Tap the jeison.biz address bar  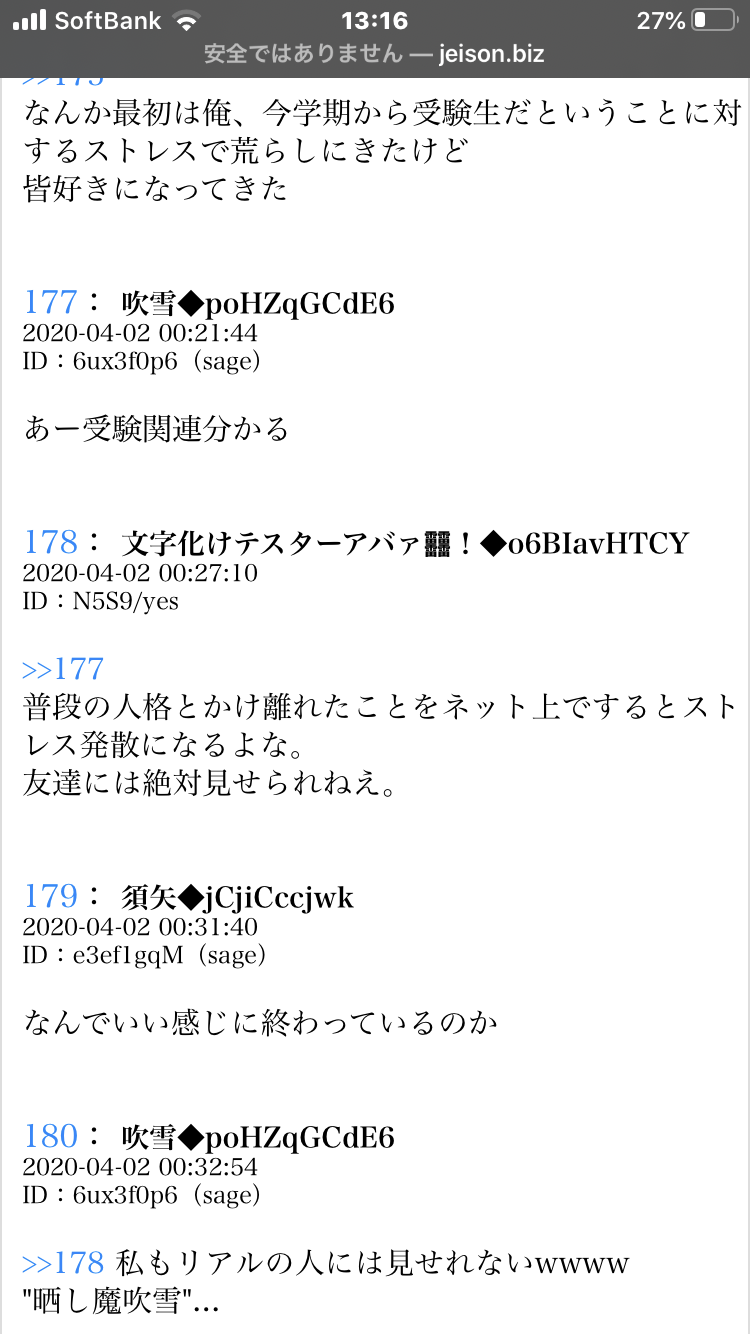tap(374, 54)
